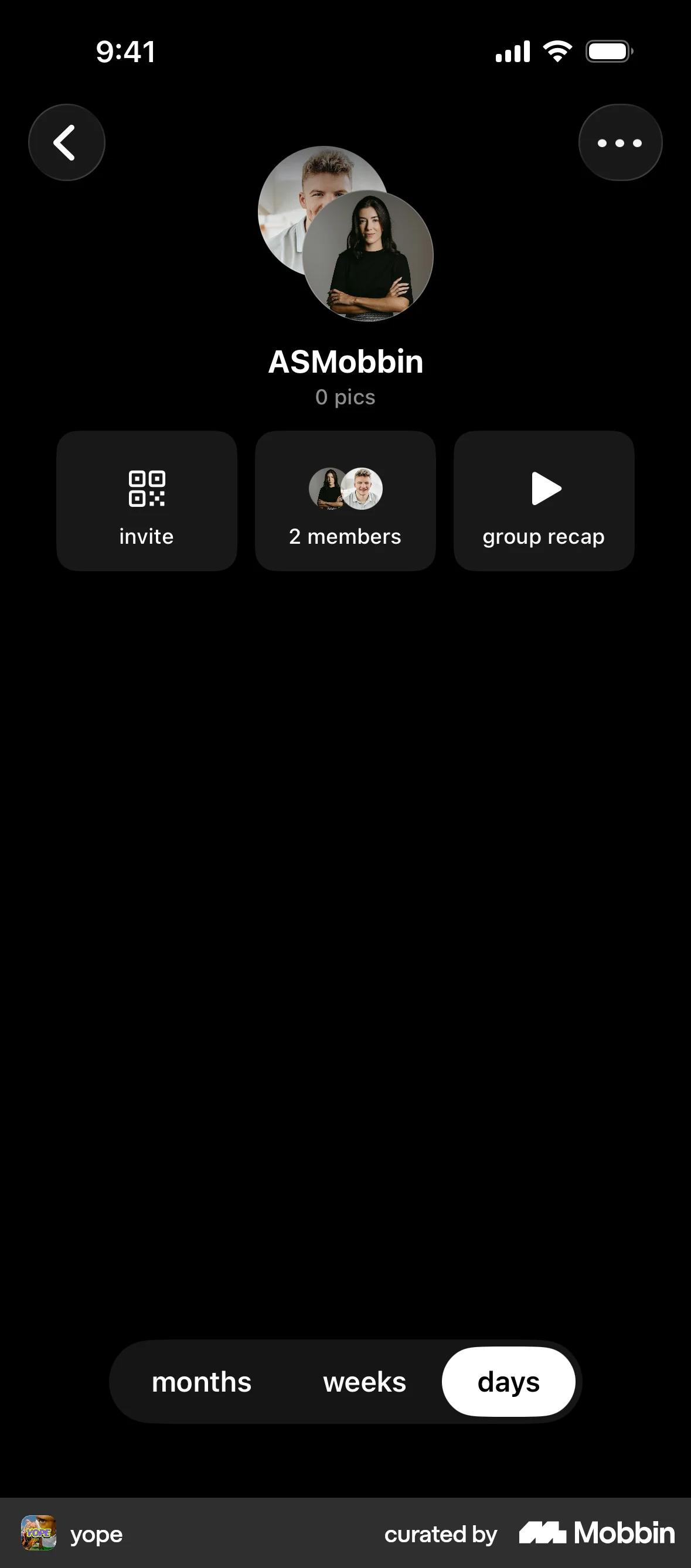
Task: Click the QR code invite icon
Action: click(146, 490)
